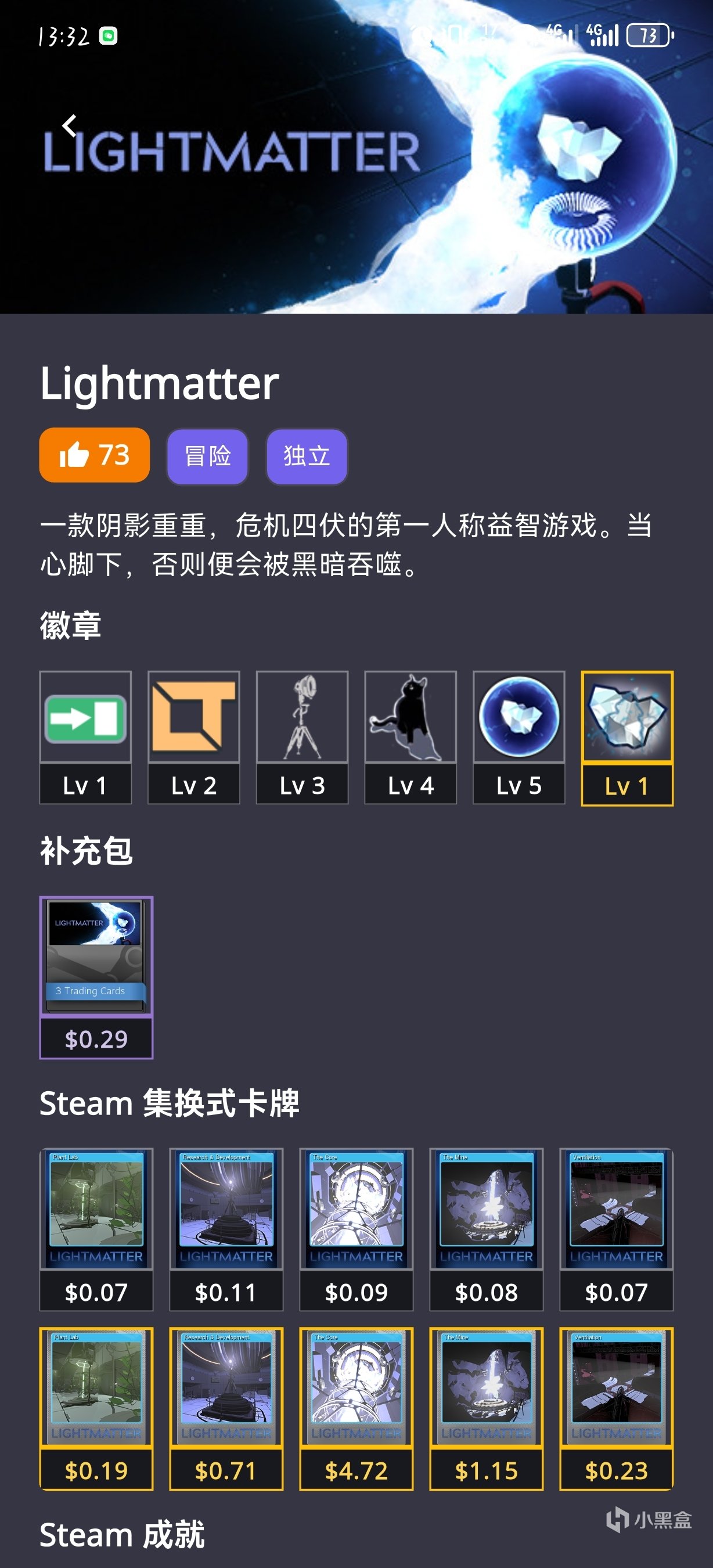Open The Mine card priced $0.08
Viewport: 713px width, 1568px height.
(x=486, y=1228)
